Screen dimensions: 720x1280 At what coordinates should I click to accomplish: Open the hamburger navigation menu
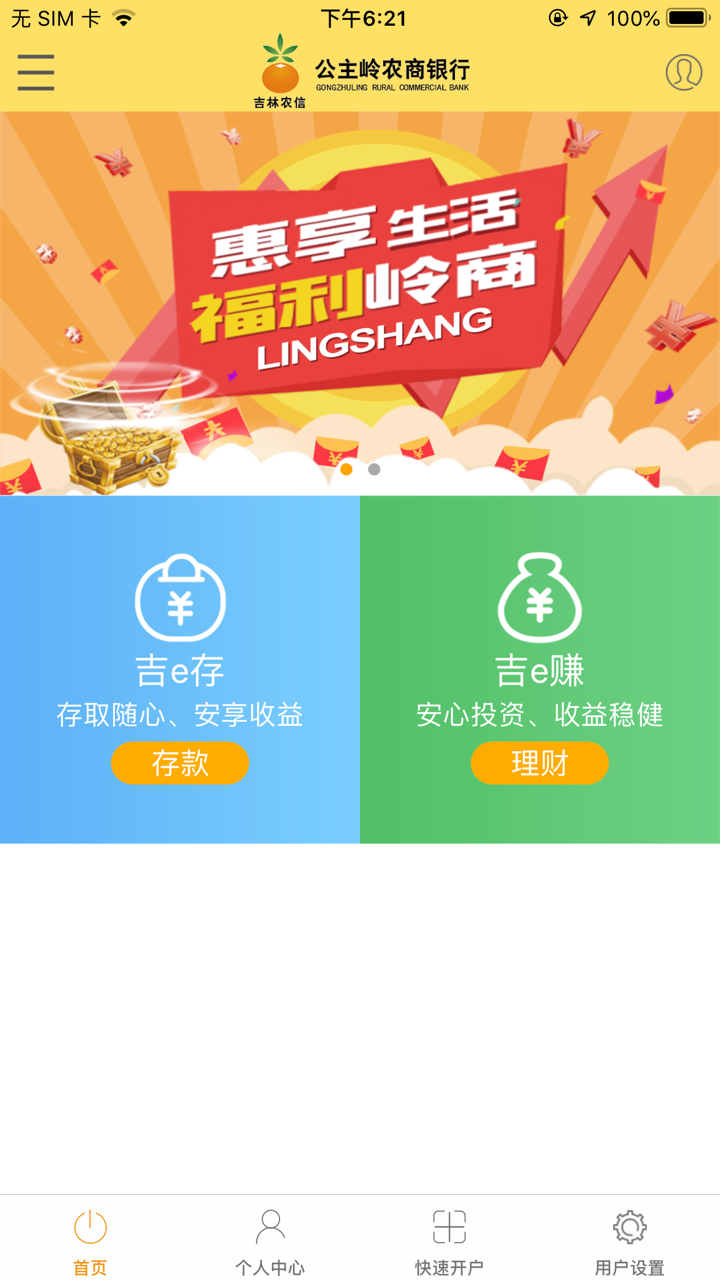pyautogui.click(x=35, y=72)
